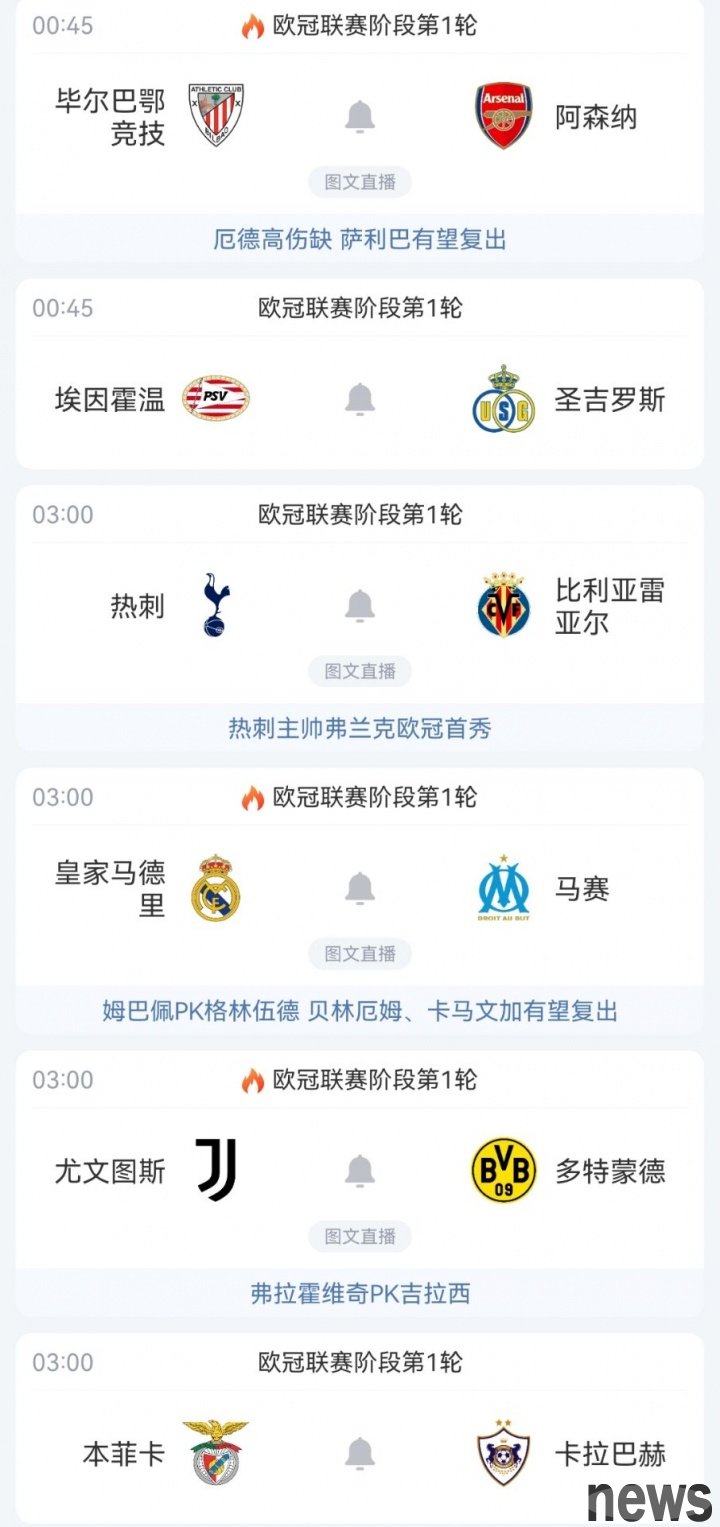Set reminder bell for Athletic Bilbao vs Arsenal
Viewport: 720px width, 1527px height.
tap(360, 117)
